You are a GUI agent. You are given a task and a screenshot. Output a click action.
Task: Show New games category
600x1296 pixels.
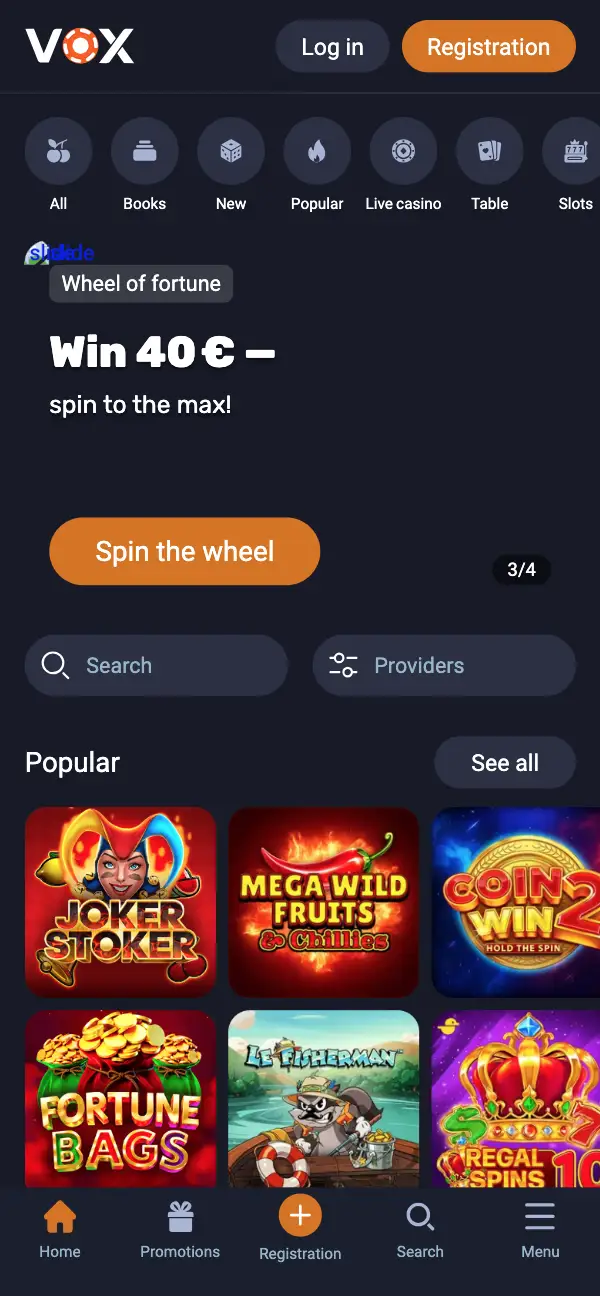tap(231, 165)
